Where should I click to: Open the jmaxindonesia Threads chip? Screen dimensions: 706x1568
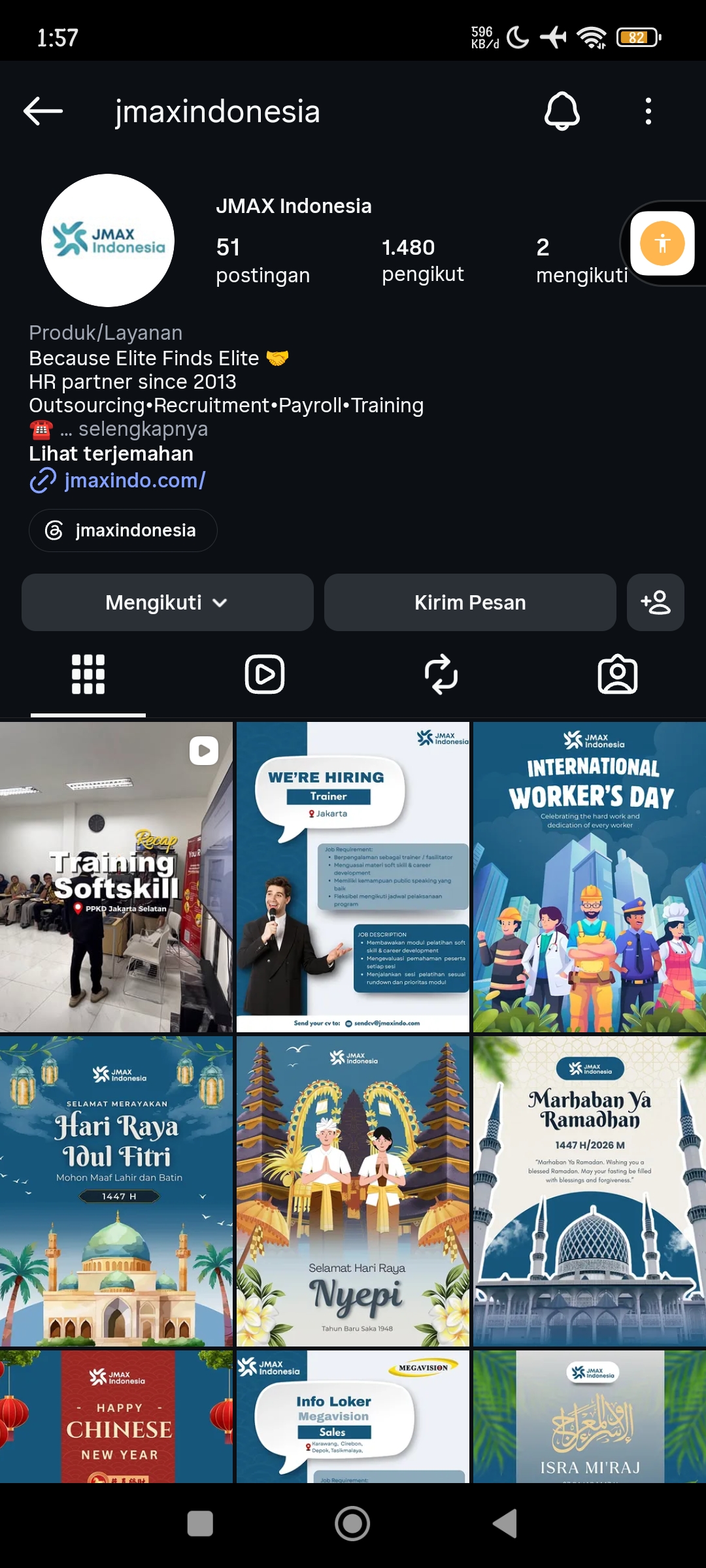point(123,531)
